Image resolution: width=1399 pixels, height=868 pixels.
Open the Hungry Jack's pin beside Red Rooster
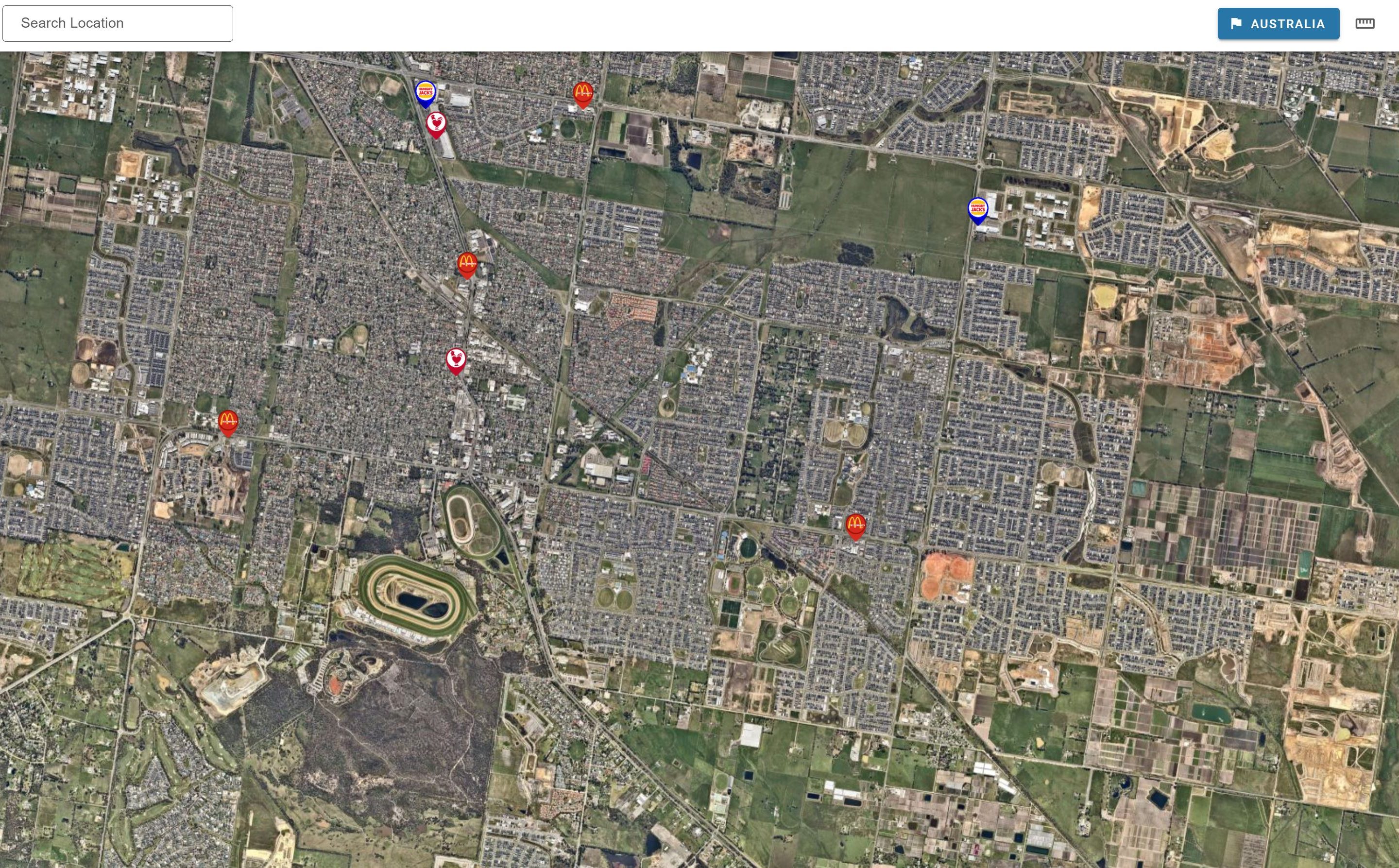(x=426, y=92)
